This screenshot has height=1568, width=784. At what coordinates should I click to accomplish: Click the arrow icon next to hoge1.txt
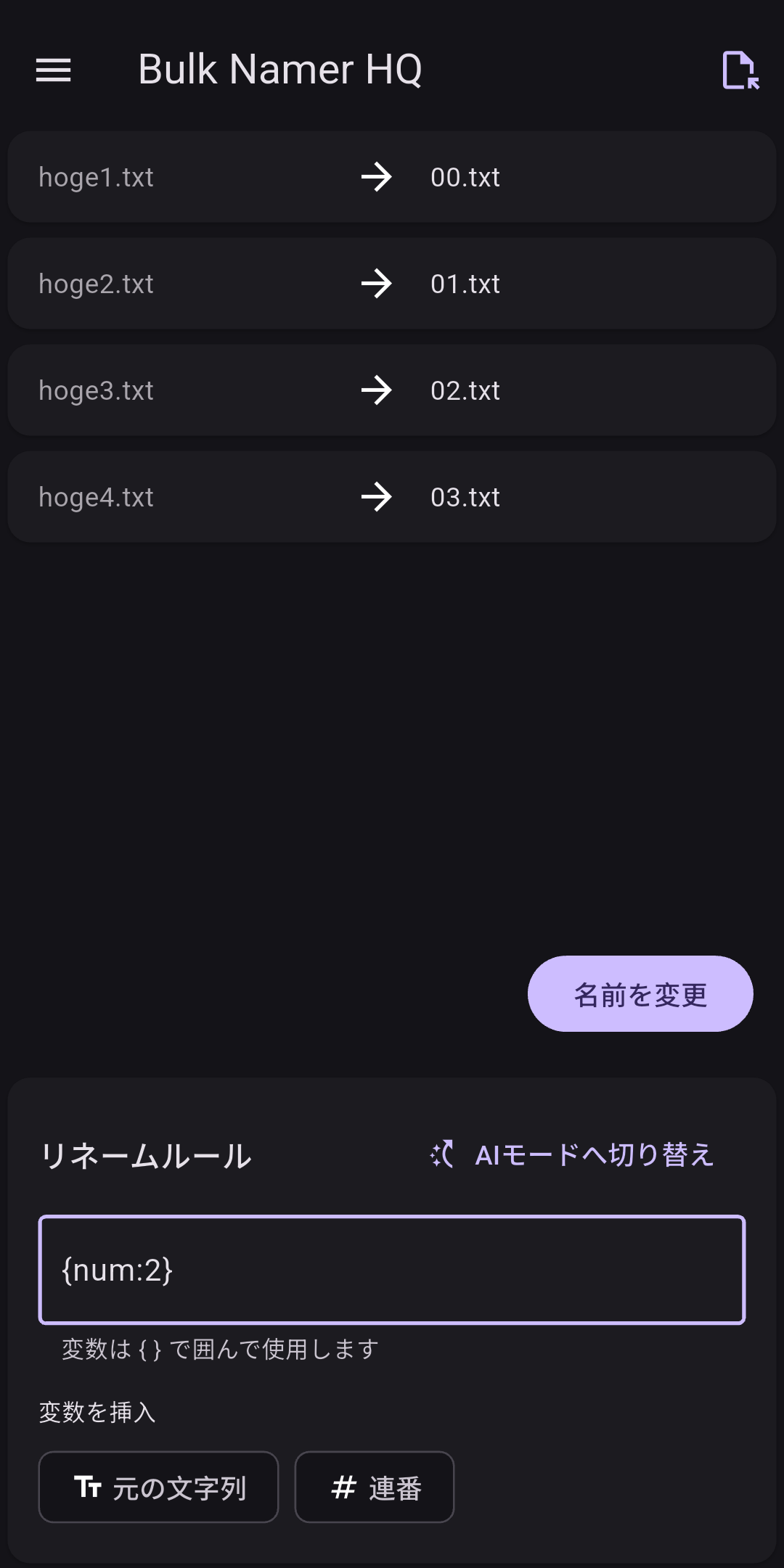[376, 176]
